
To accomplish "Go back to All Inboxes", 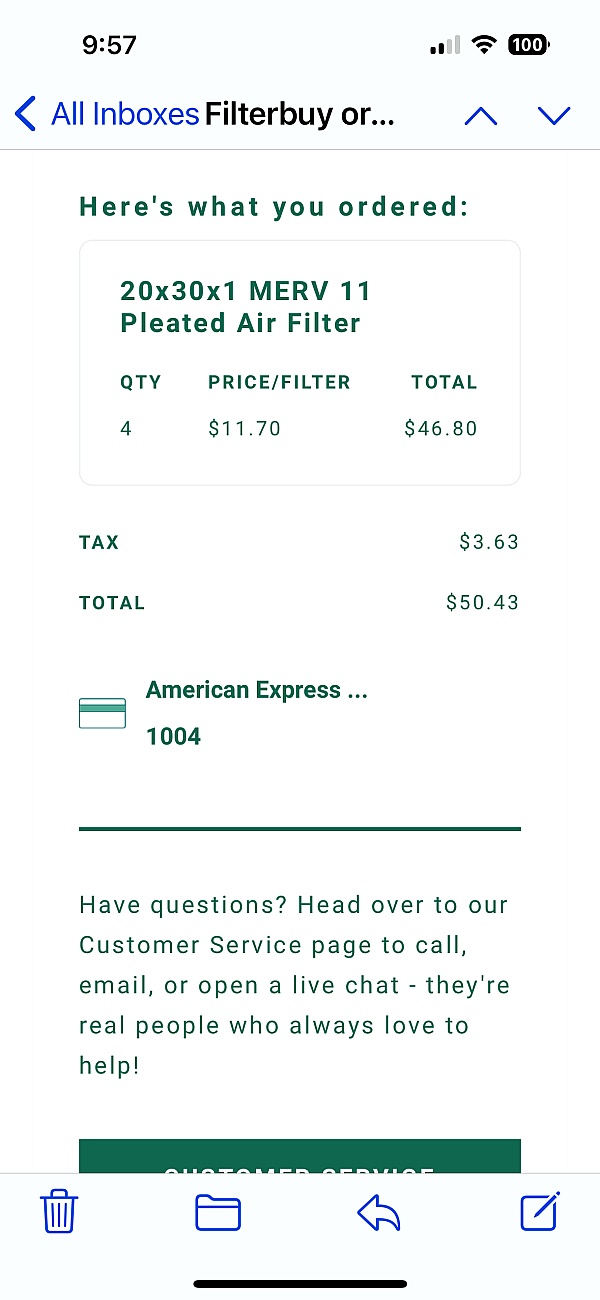I will point(107,115).
